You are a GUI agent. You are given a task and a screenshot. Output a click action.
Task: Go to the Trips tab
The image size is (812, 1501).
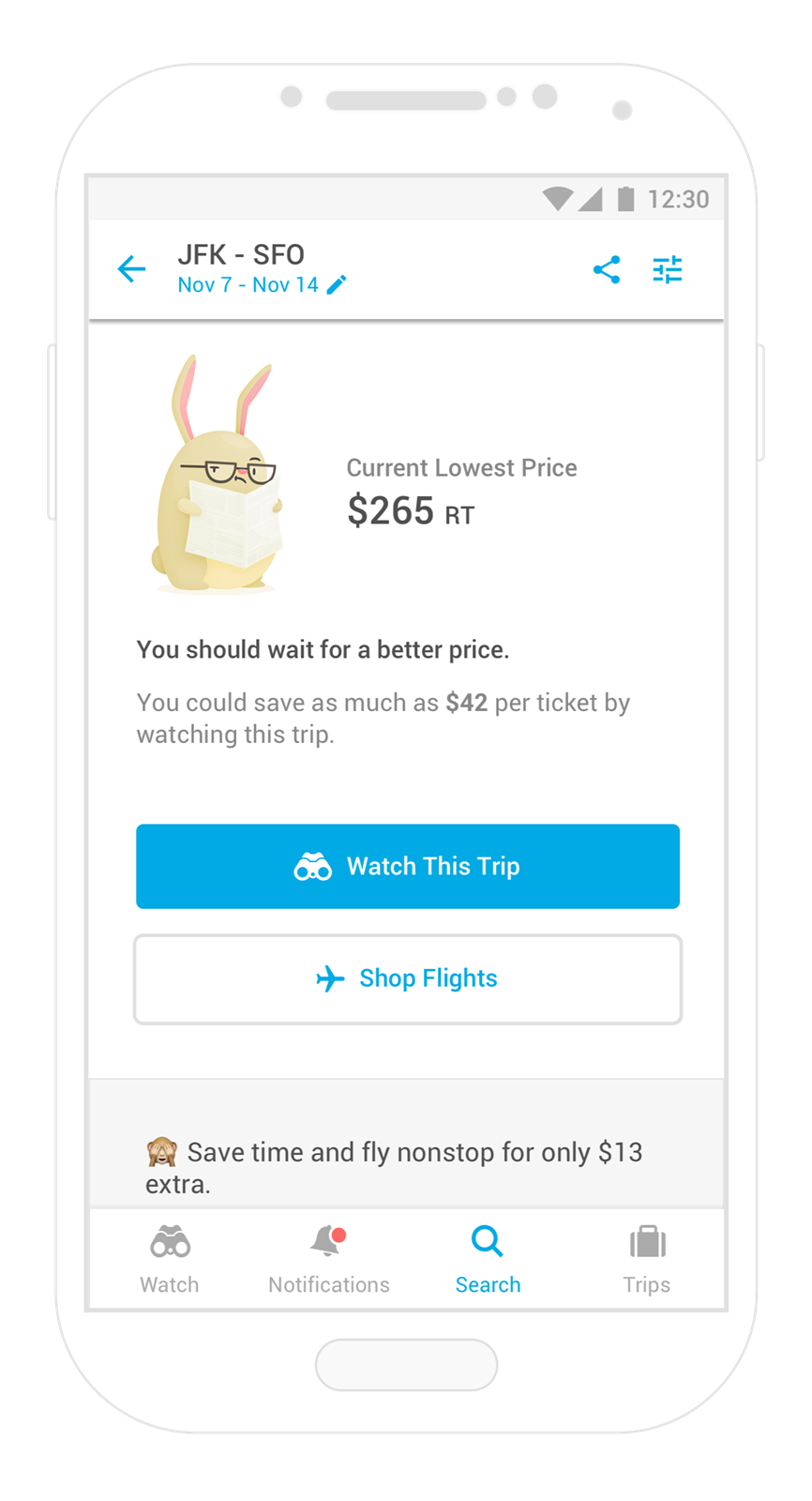(x=647, y=1260)
